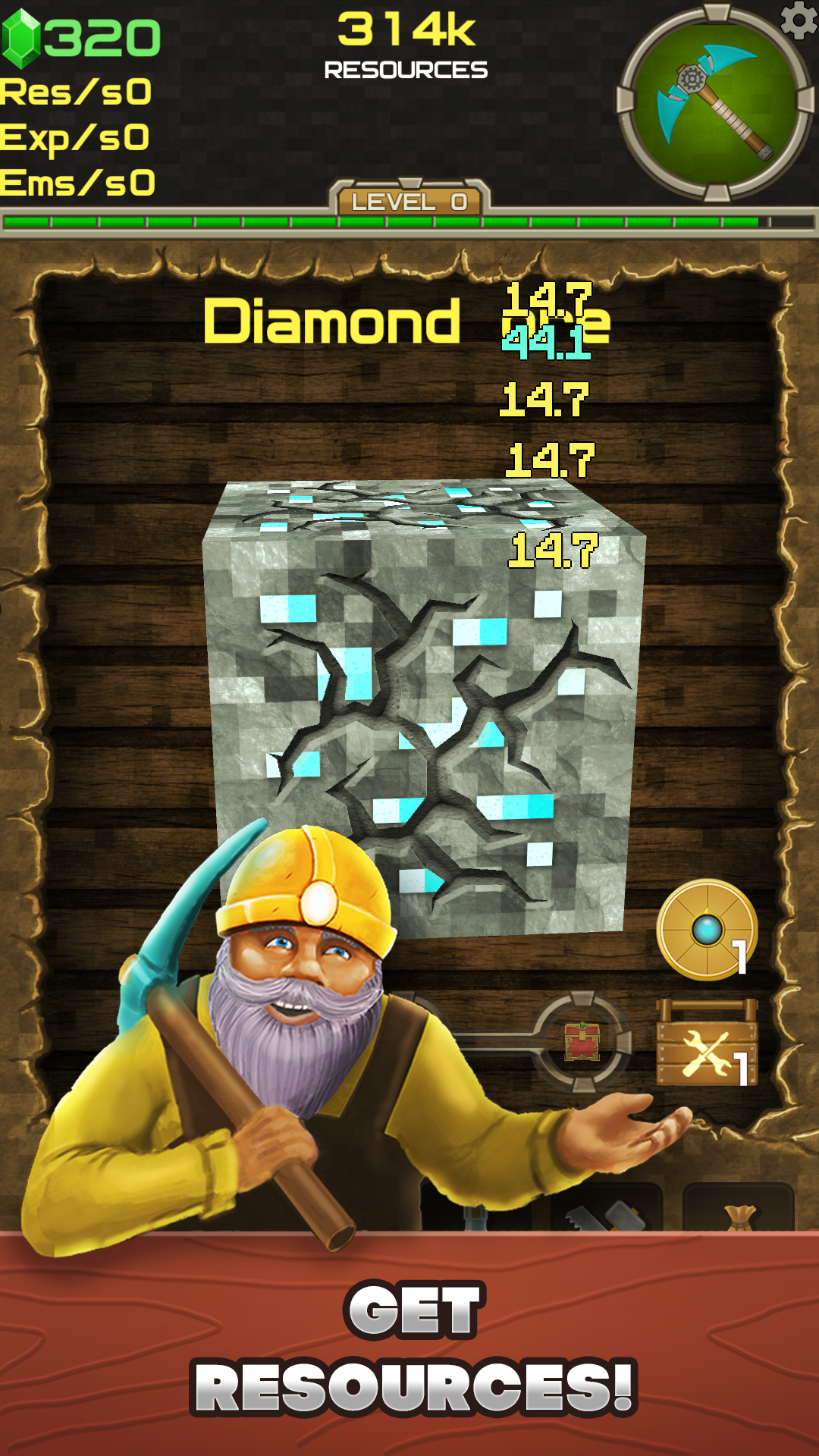This screenshot has height=1456, width=819.
Task: Tap the red treasure chest slot
Action: pos(582,1041)
